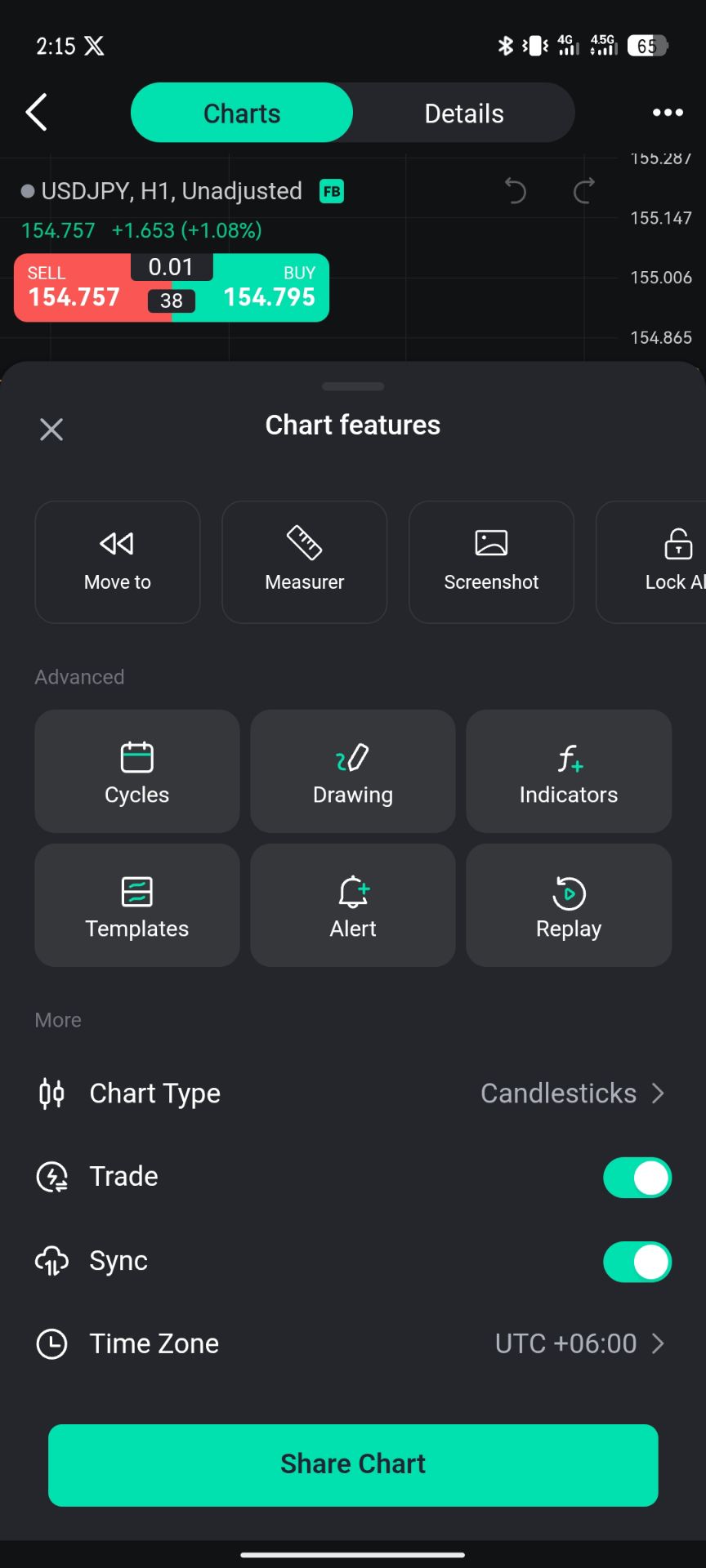Open Drawing tools
Screen dimensions: 706x1568
353,771
